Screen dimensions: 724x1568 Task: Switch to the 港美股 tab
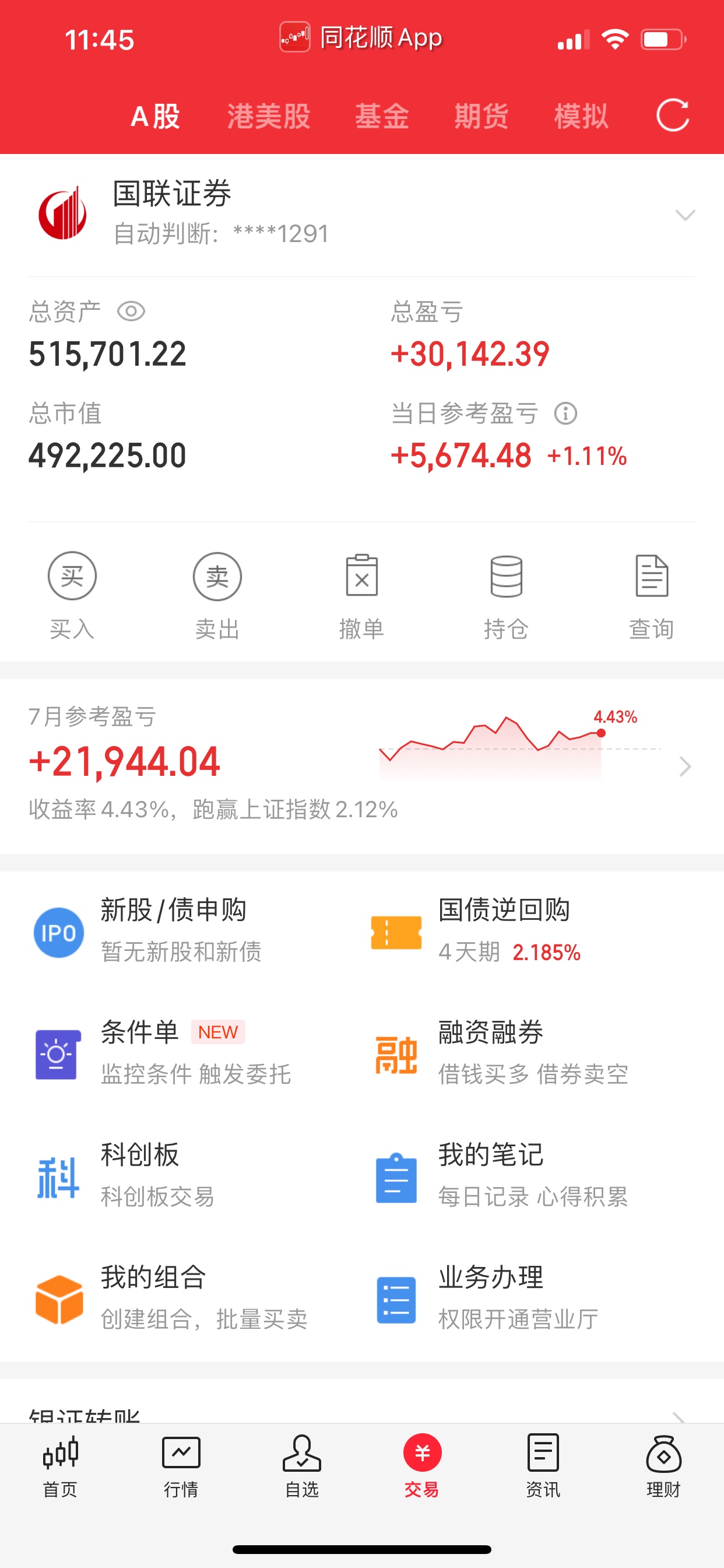coord(269,116)
